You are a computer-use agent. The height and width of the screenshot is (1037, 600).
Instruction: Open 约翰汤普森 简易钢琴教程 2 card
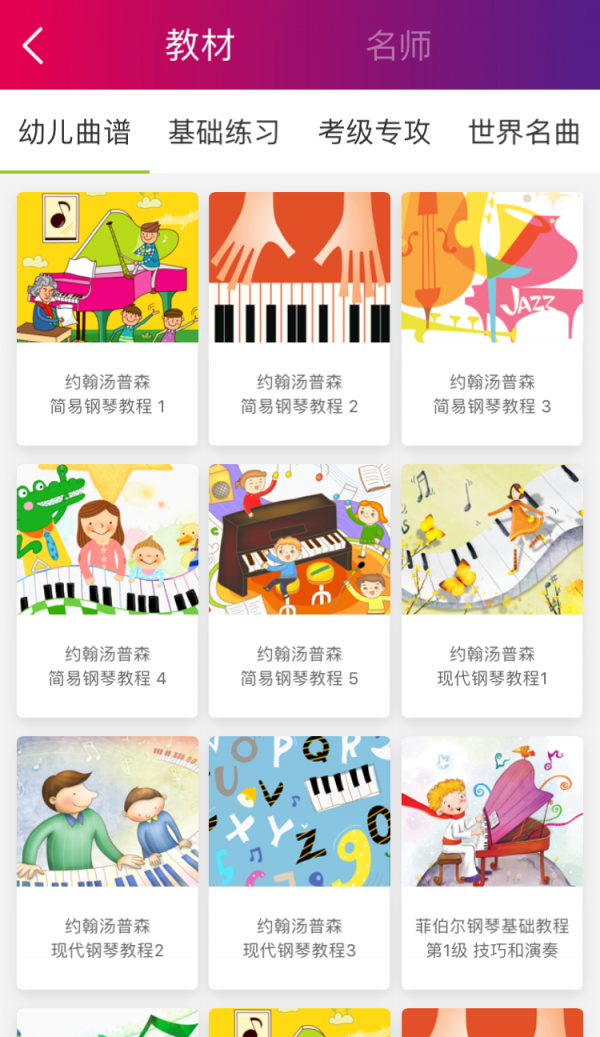tap(299, 318)
